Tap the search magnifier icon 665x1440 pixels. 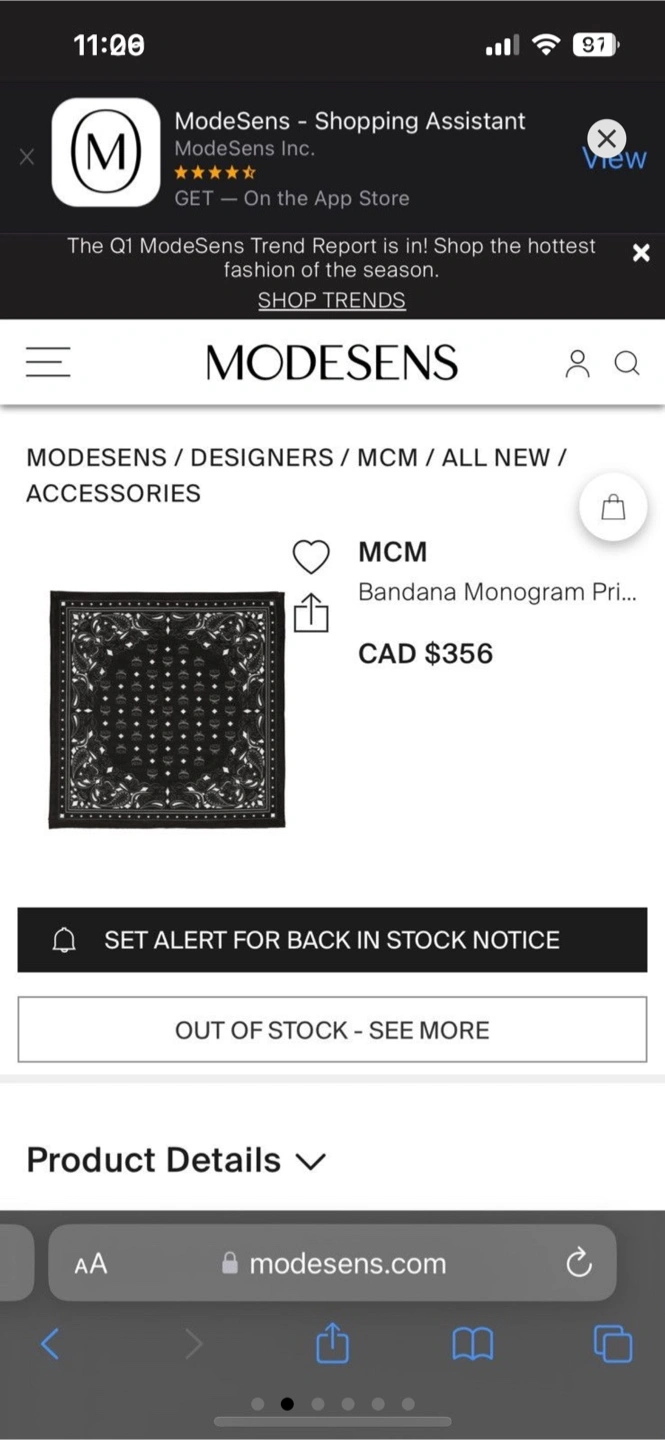(x=627, y=363)
